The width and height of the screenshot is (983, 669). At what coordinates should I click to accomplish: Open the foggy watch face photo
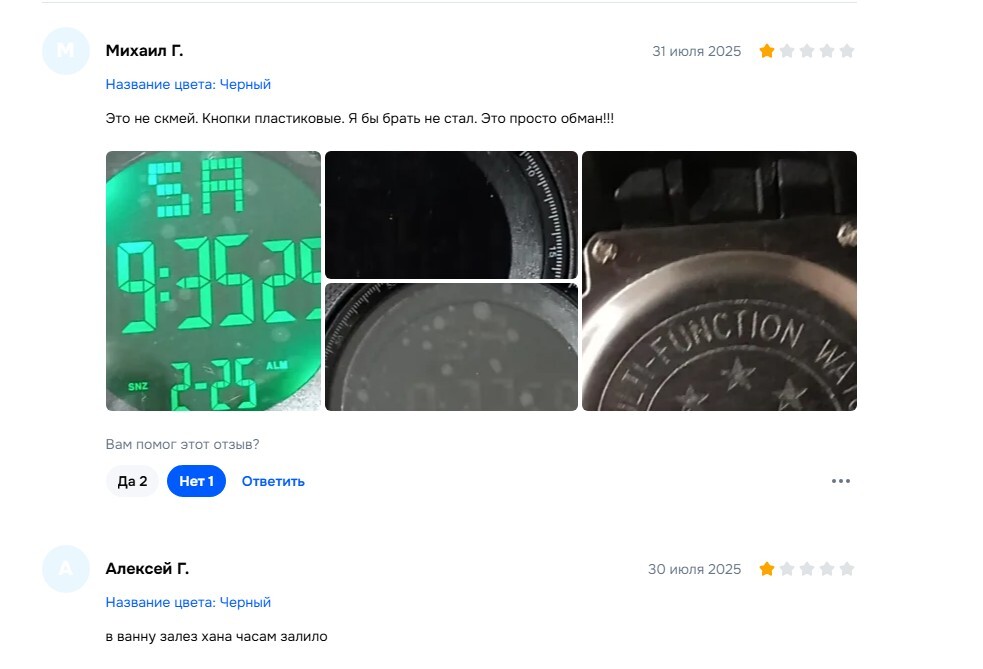point(451,347)
